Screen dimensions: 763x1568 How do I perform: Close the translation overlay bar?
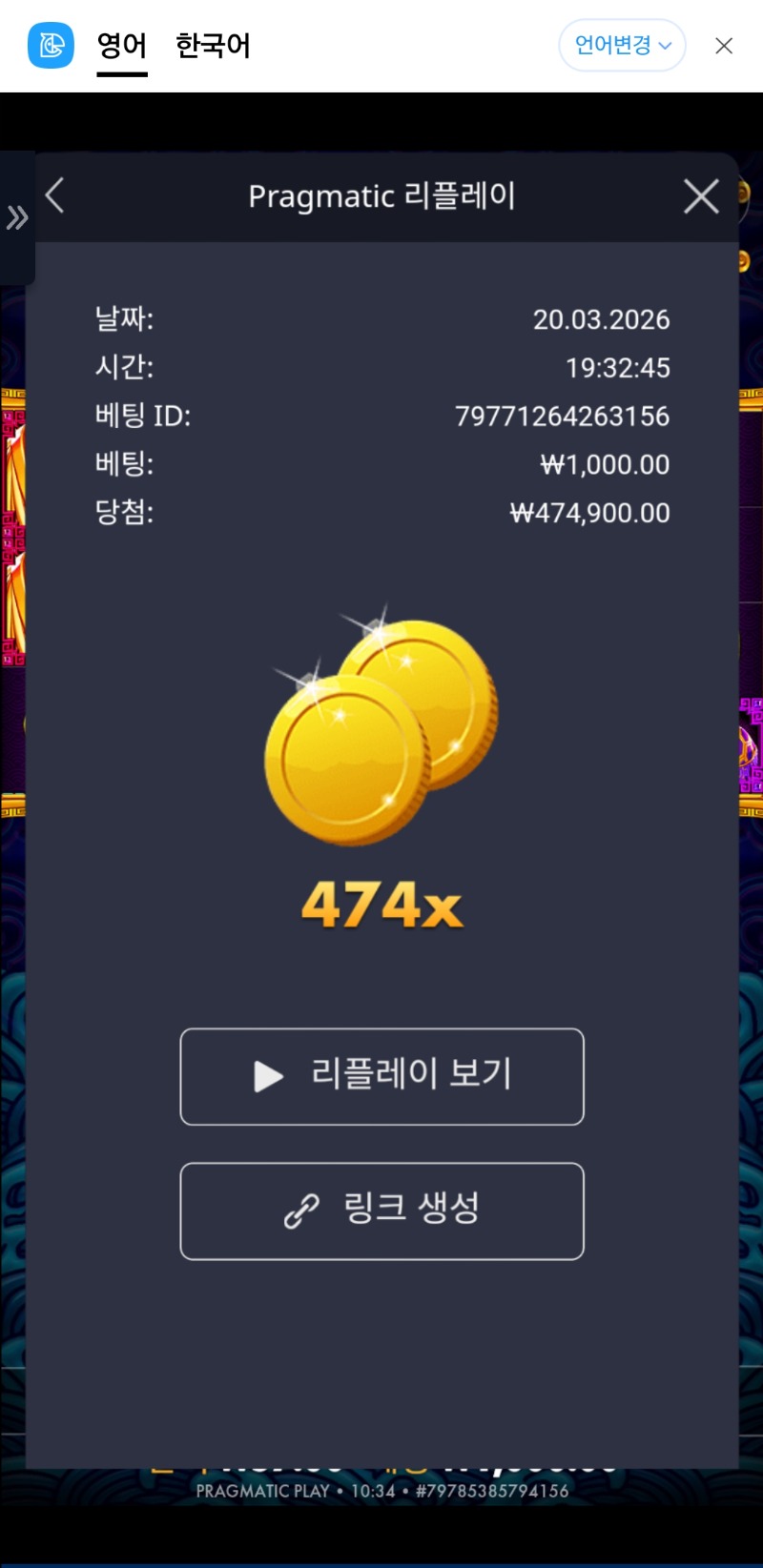(x=724, y=46)
